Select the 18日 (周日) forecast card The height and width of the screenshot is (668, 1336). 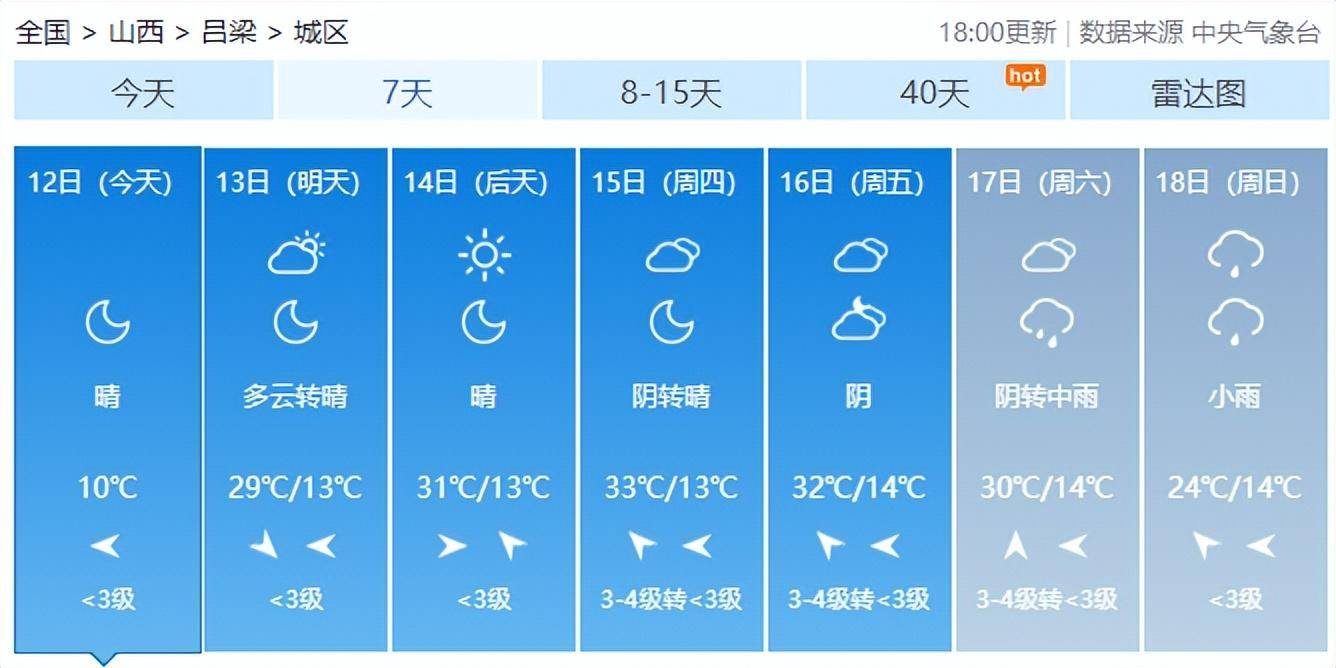pos(1235,400)
